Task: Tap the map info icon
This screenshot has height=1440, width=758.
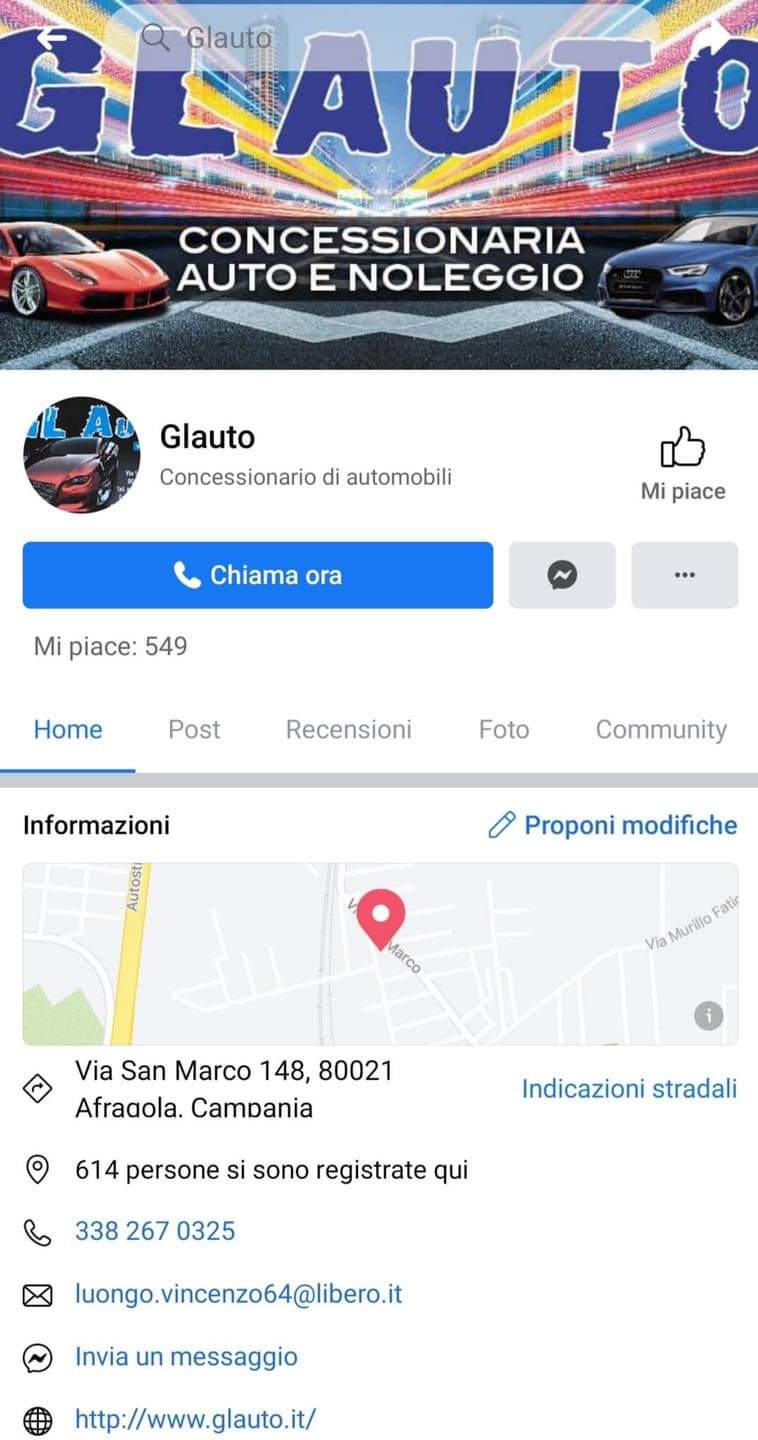Action: pos(708,1016)
